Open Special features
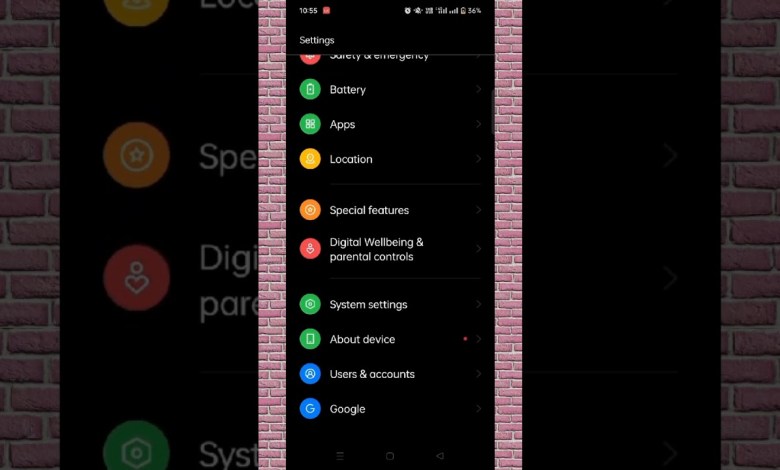The image size is (780, 470). (369, 211)
